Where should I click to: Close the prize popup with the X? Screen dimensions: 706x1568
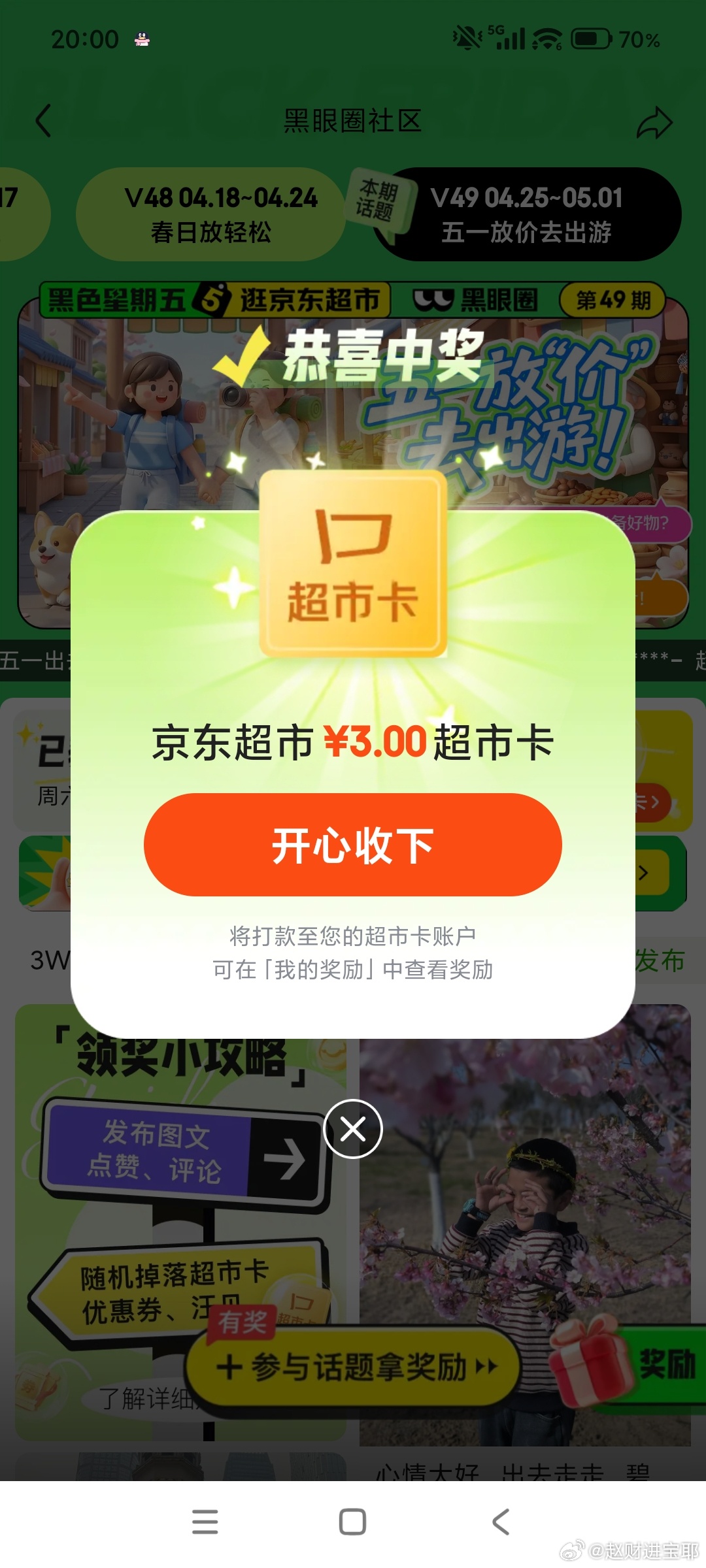pos(353,1128)
